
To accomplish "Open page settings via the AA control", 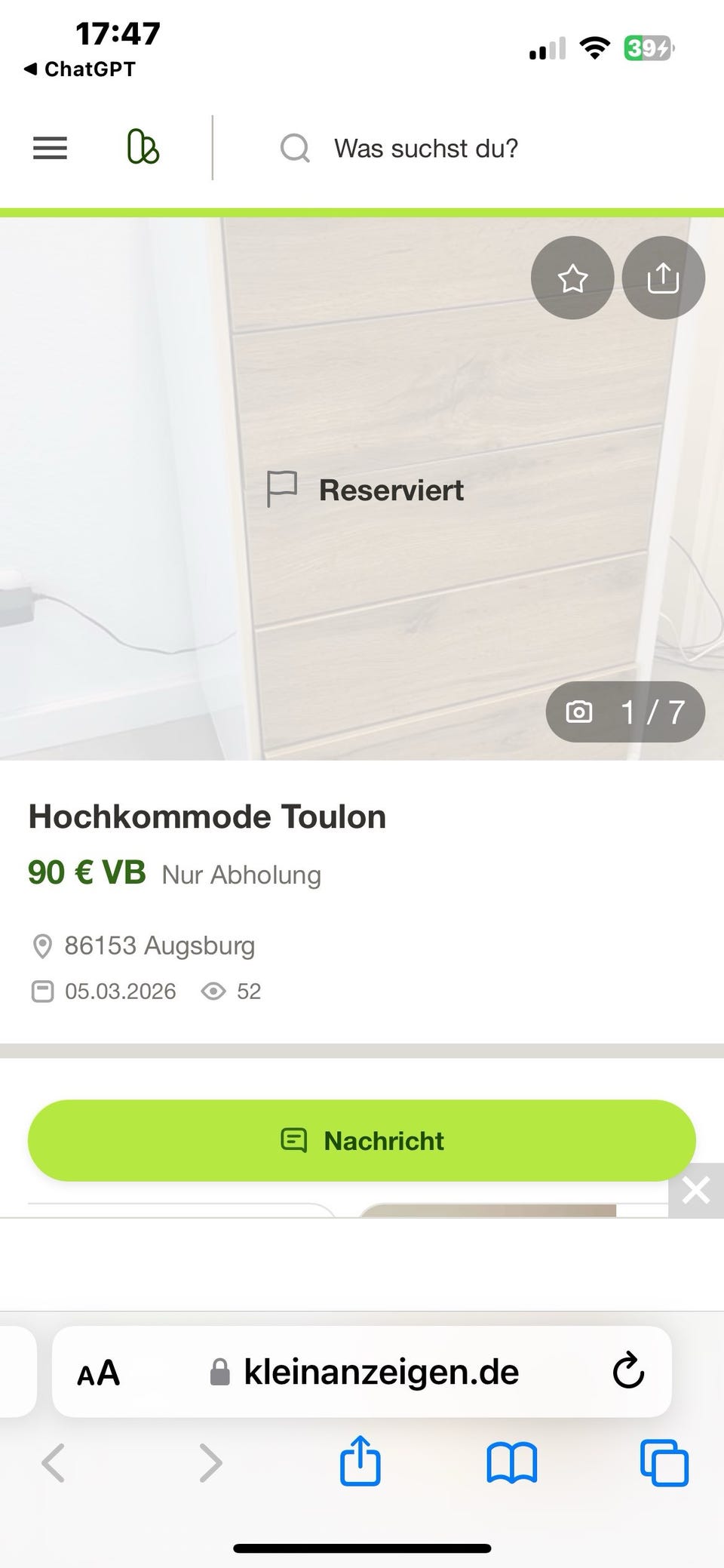I will 99,1373.
